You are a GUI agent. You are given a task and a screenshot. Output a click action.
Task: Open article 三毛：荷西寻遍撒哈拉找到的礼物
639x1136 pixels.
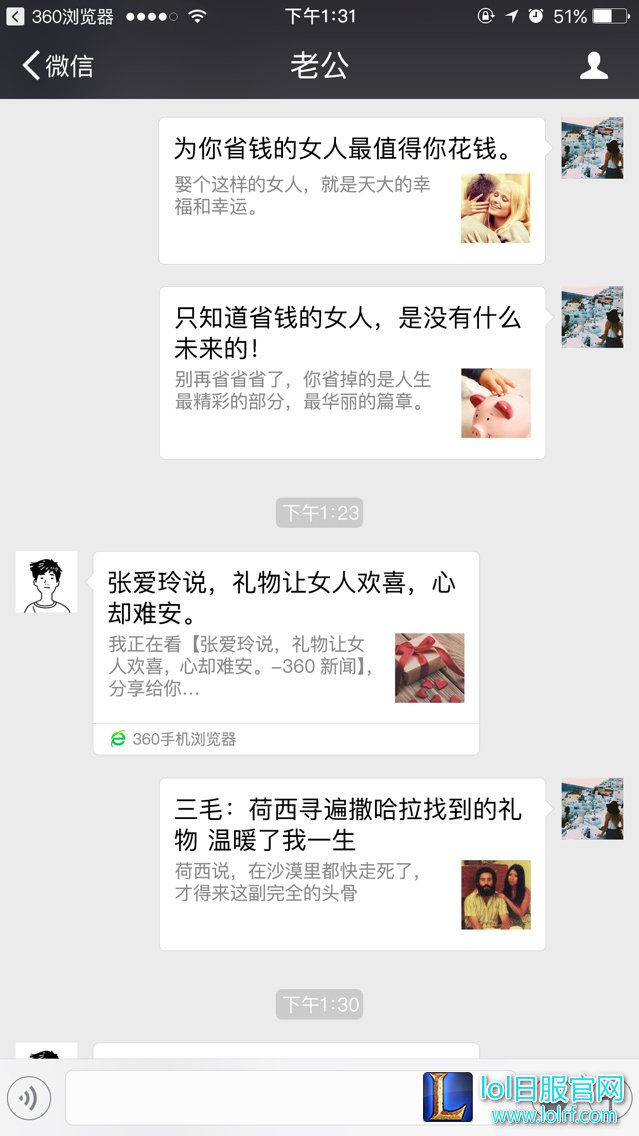tap(351, 864)
